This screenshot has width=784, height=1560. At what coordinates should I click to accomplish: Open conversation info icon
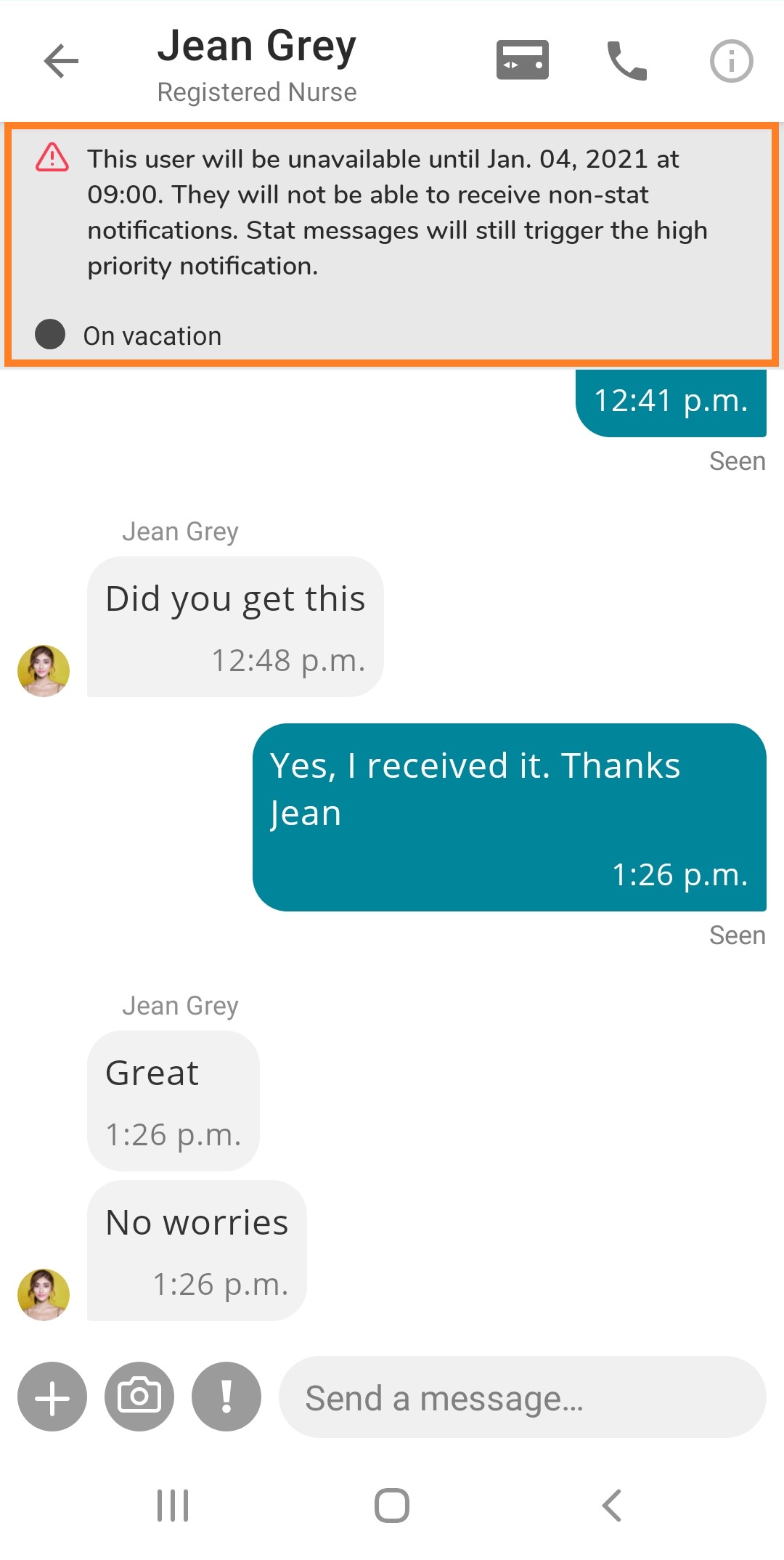pyautogui.click(x=731, y=61)
